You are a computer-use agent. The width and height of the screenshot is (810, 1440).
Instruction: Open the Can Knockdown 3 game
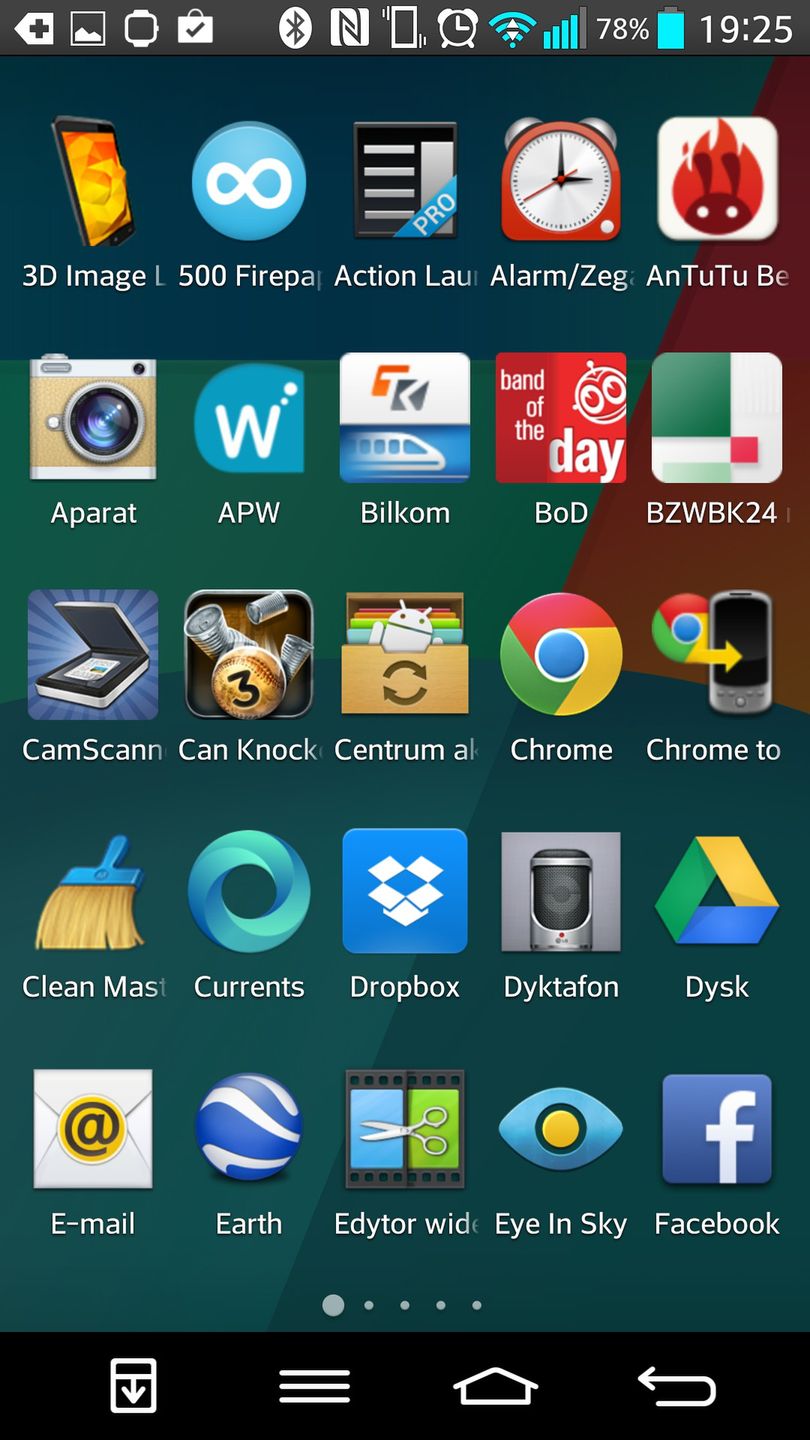tap(249, 655)
